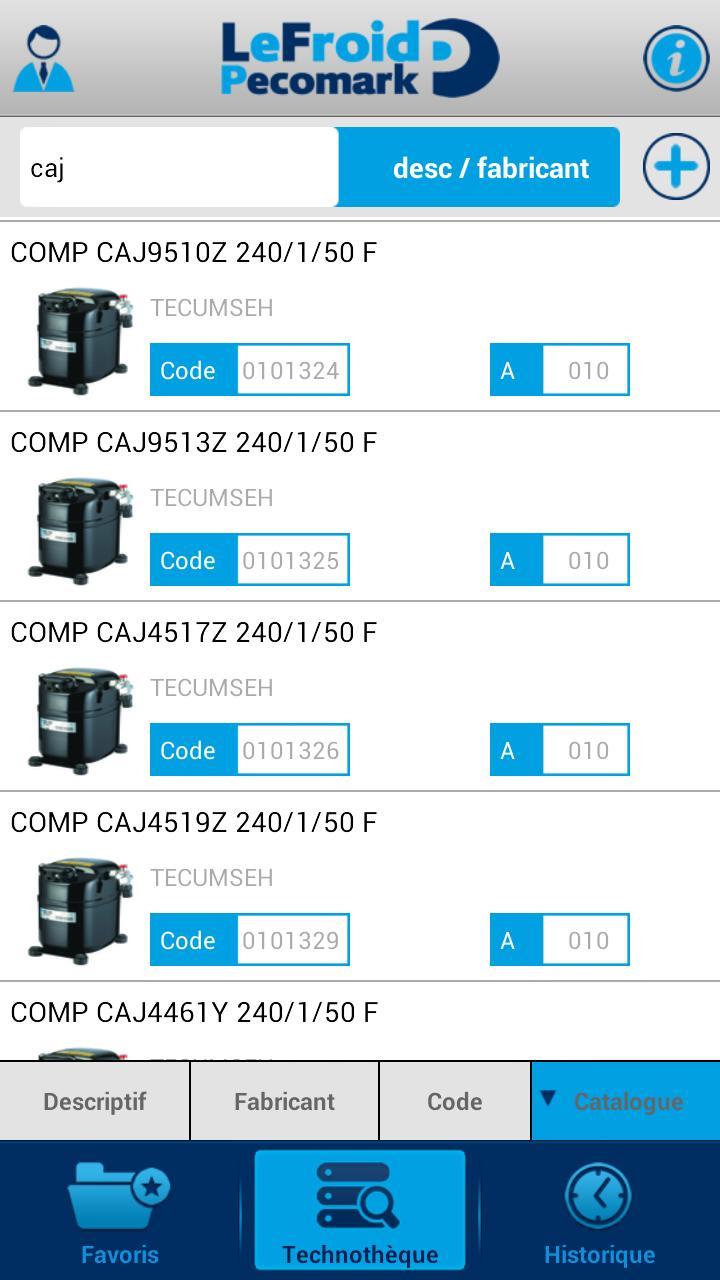720x1280 pixels.
Task: Switch to the Historique tab
Action: 600,1210
